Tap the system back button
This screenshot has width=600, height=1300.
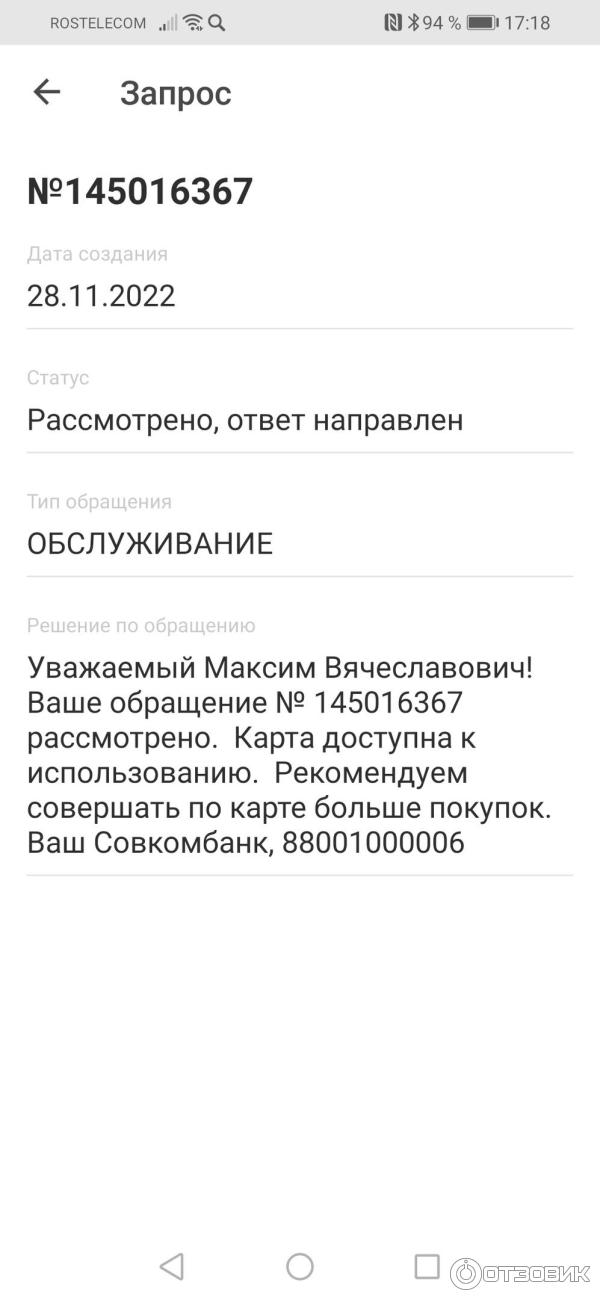[x=172, y=1267]
